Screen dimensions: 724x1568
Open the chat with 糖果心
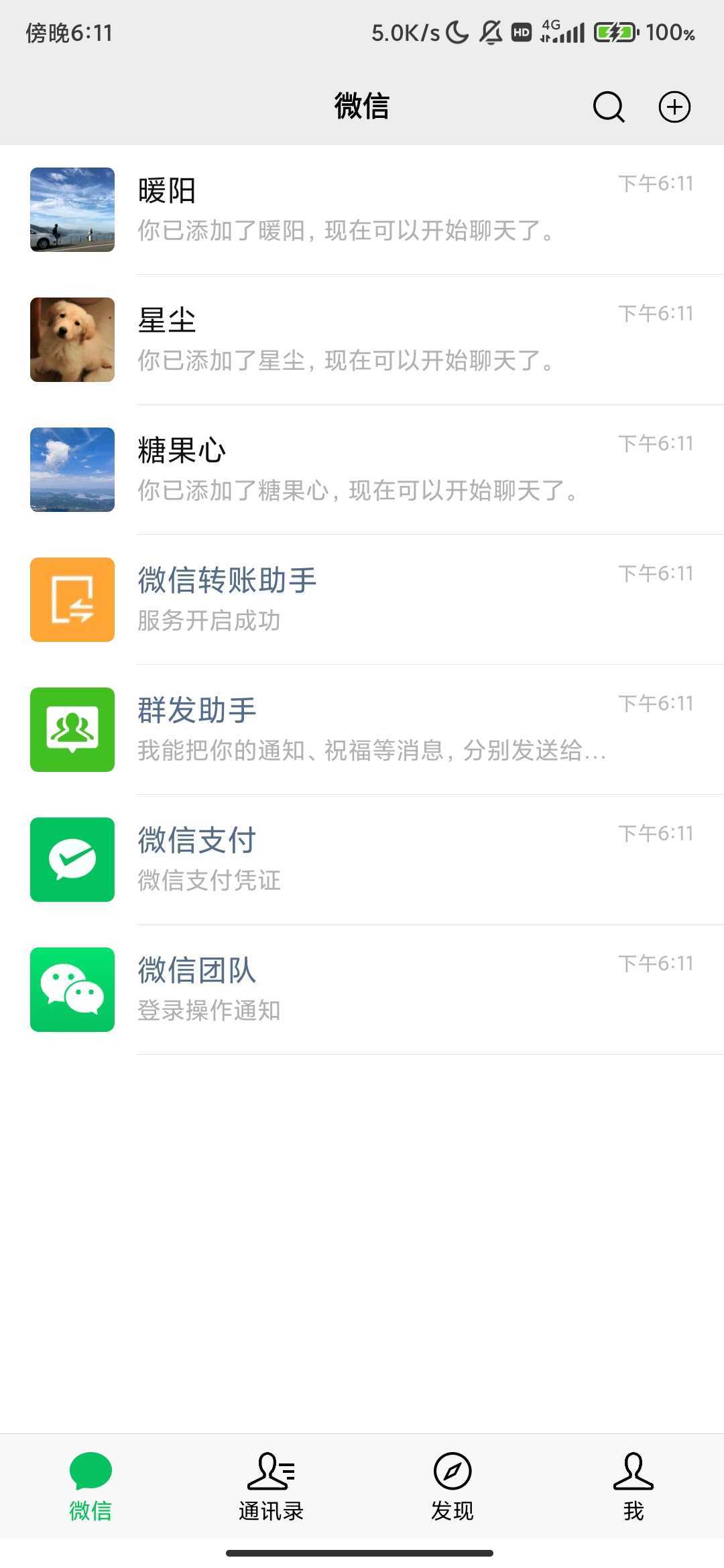click(x=362, y=470)
